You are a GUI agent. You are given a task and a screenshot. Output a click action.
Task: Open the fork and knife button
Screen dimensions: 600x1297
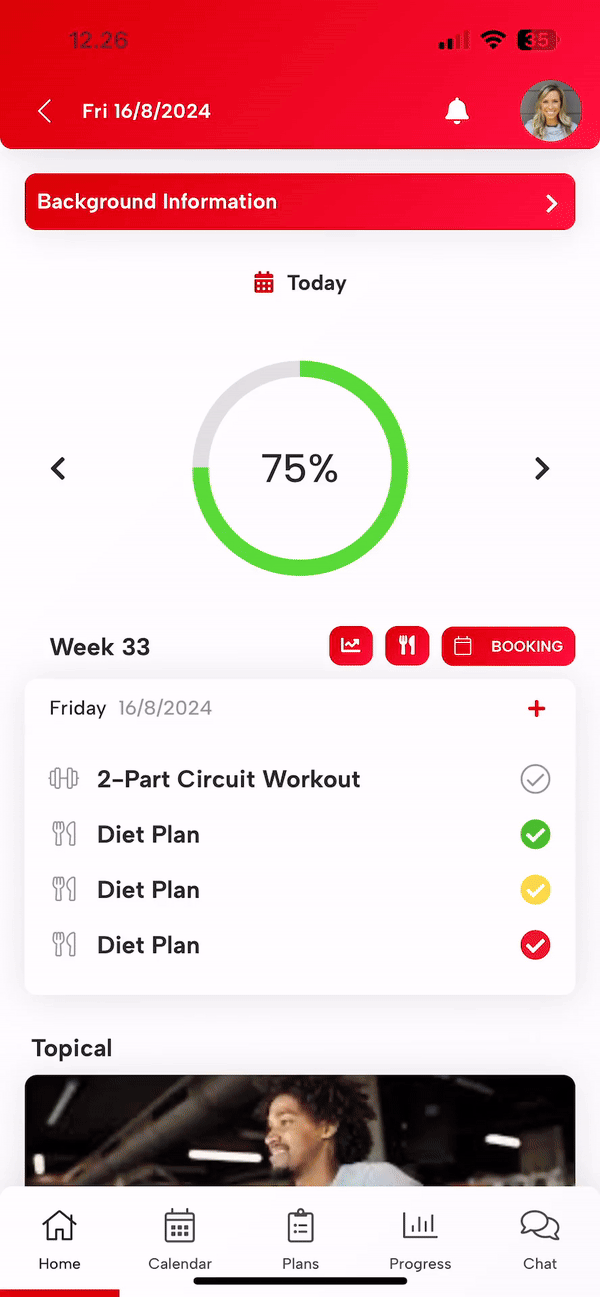[x=407, y=646]
